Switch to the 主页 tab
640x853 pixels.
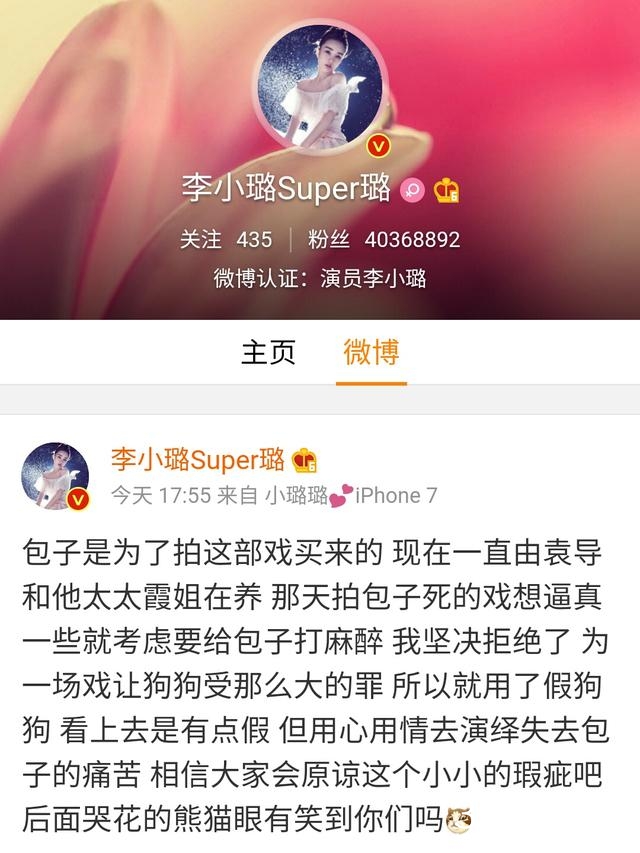point(268,352)
